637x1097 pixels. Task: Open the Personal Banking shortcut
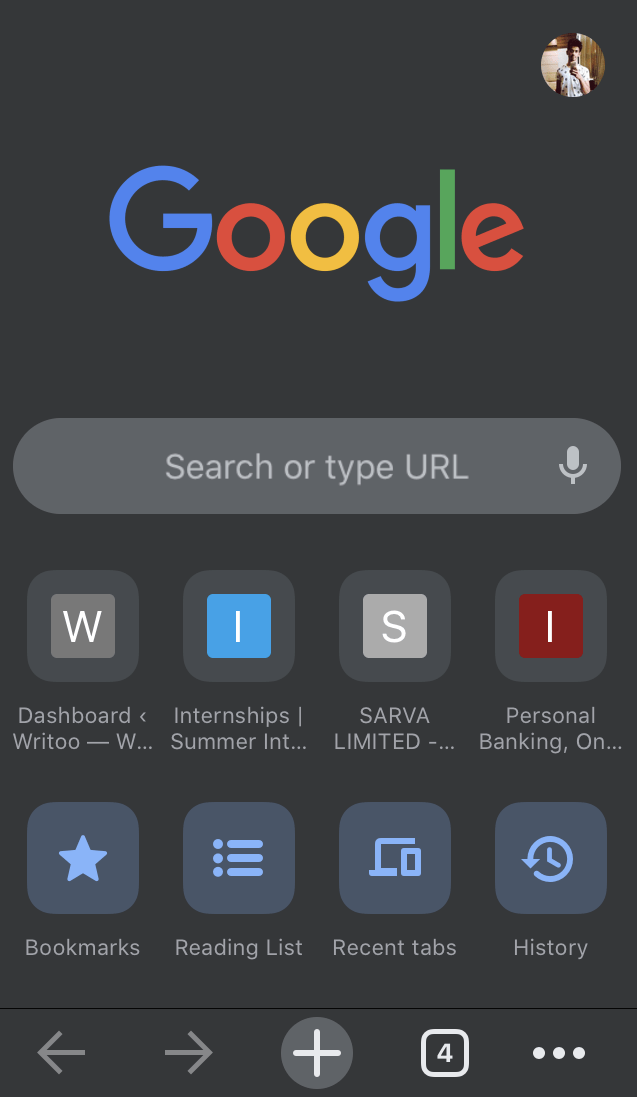tap(551, 626)
